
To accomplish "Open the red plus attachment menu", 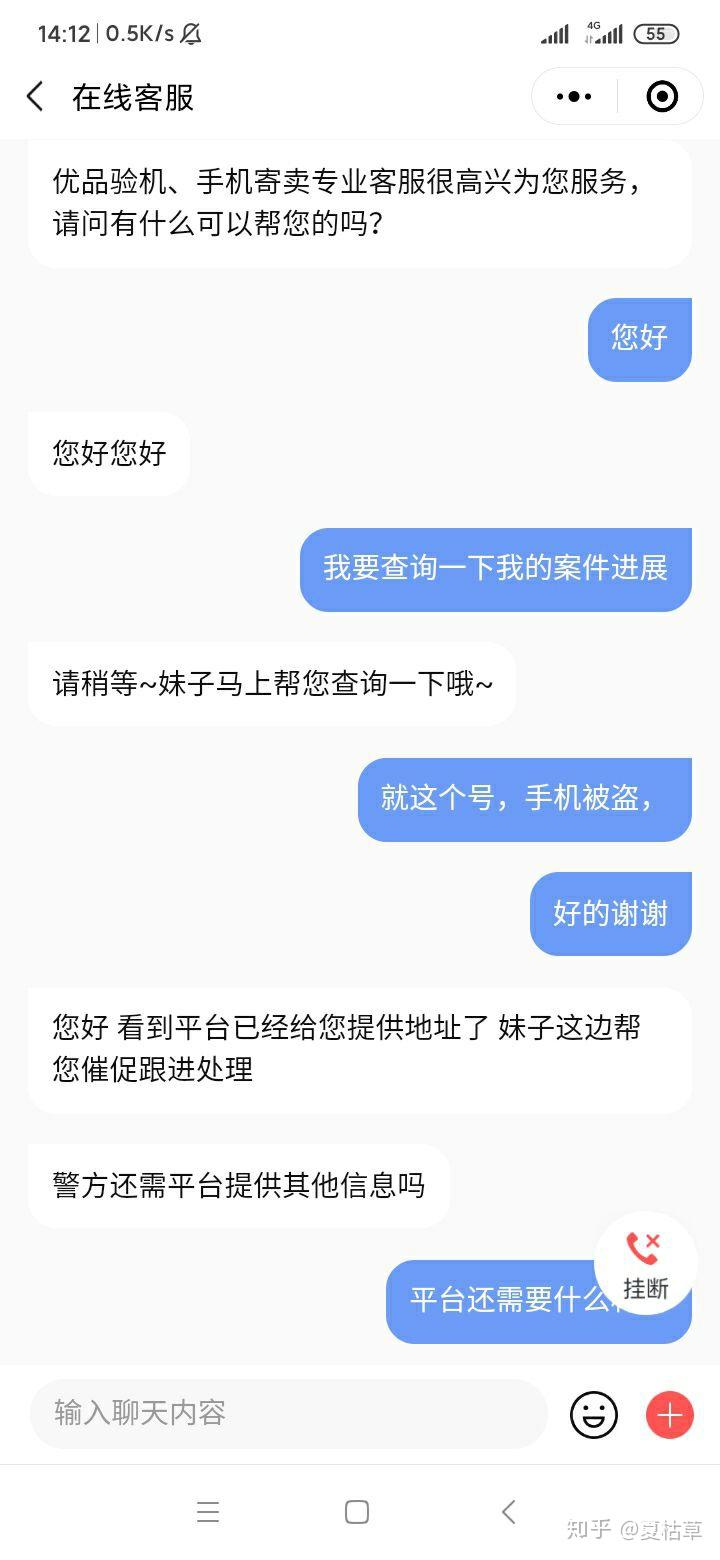I will click(x=669, y=1414).
